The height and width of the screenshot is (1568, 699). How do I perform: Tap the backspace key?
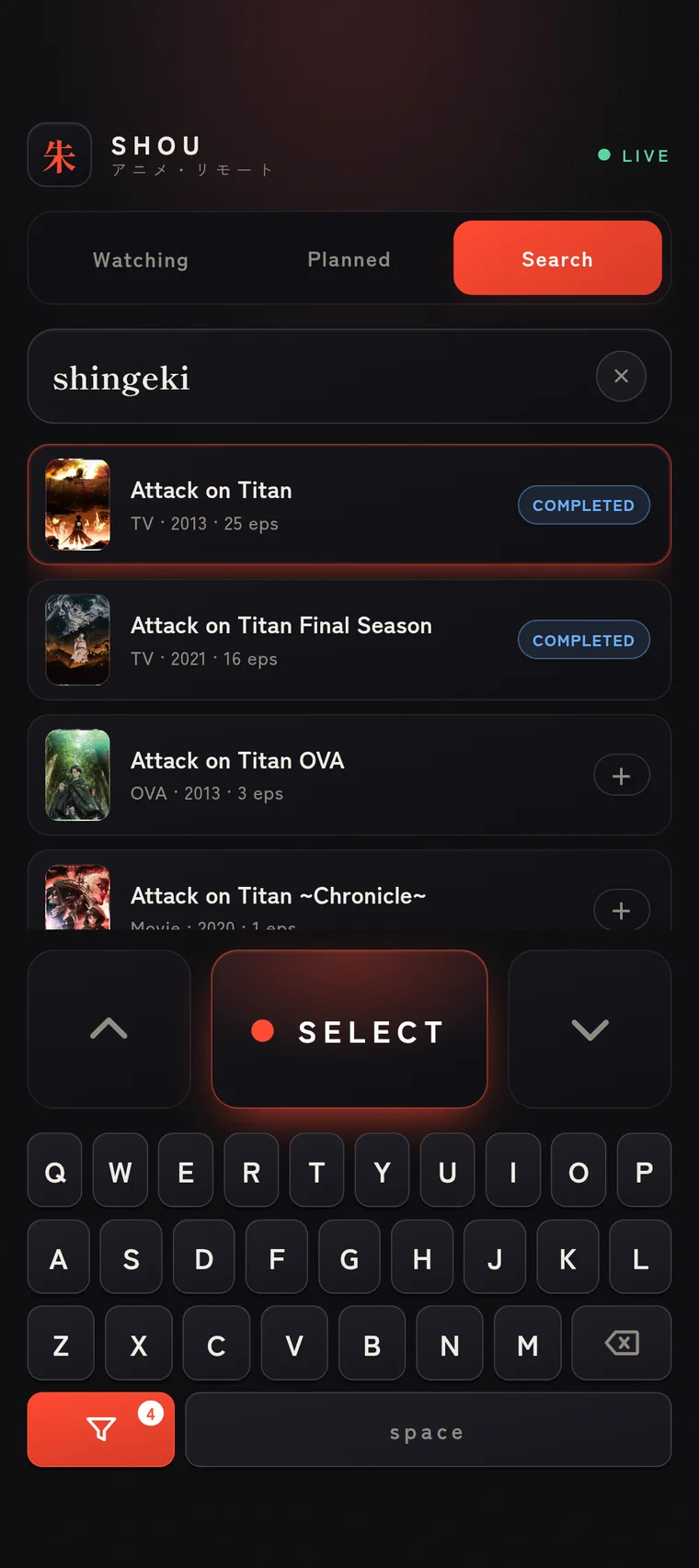point(622,1343)
